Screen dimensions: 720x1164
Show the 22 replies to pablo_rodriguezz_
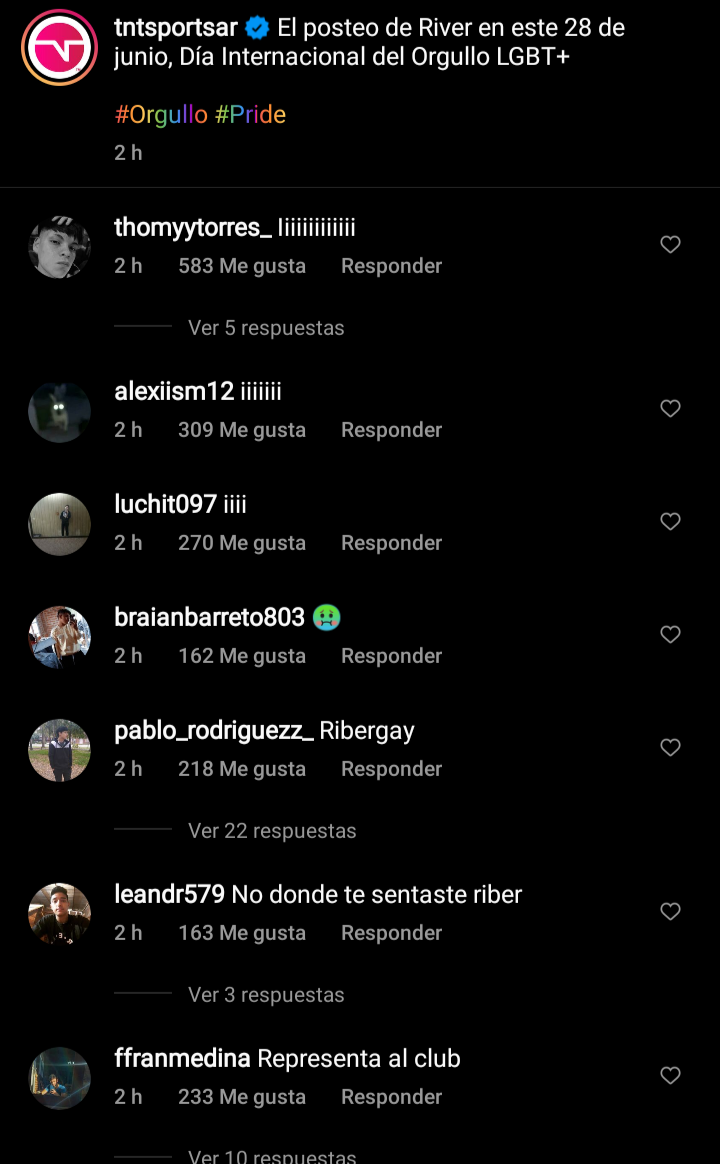[272, 831]
